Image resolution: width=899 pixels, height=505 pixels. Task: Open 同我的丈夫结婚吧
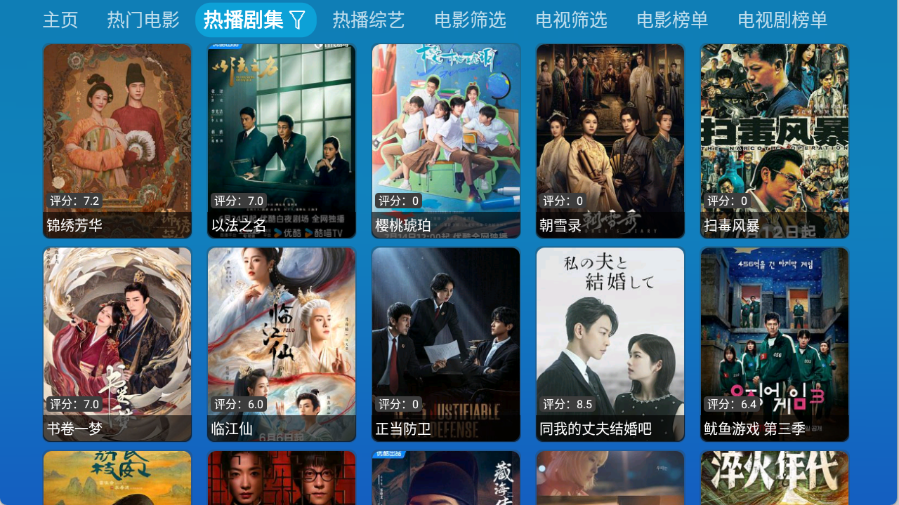[x=610, y=344]
